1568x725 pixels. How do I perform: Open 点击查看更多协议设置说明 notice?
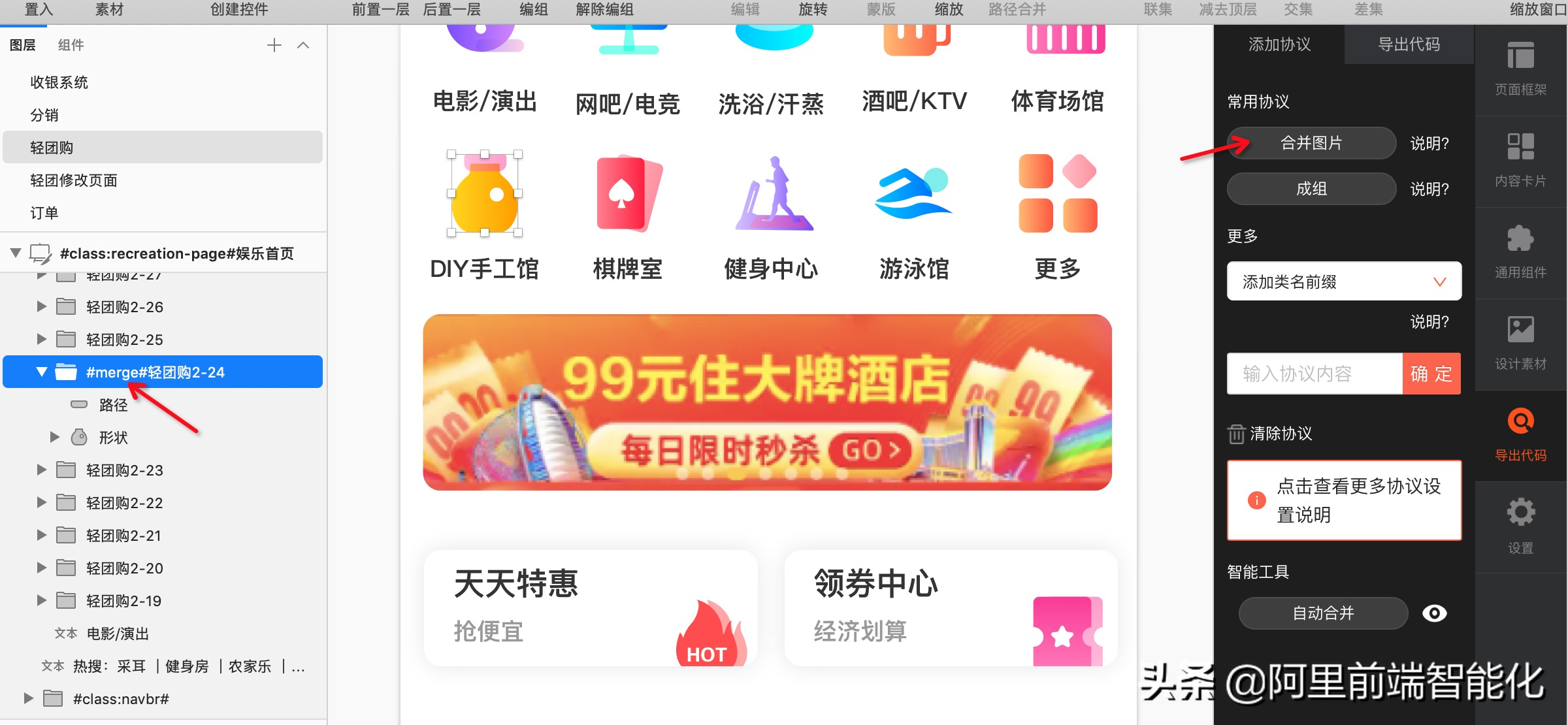coord(1344,500)
